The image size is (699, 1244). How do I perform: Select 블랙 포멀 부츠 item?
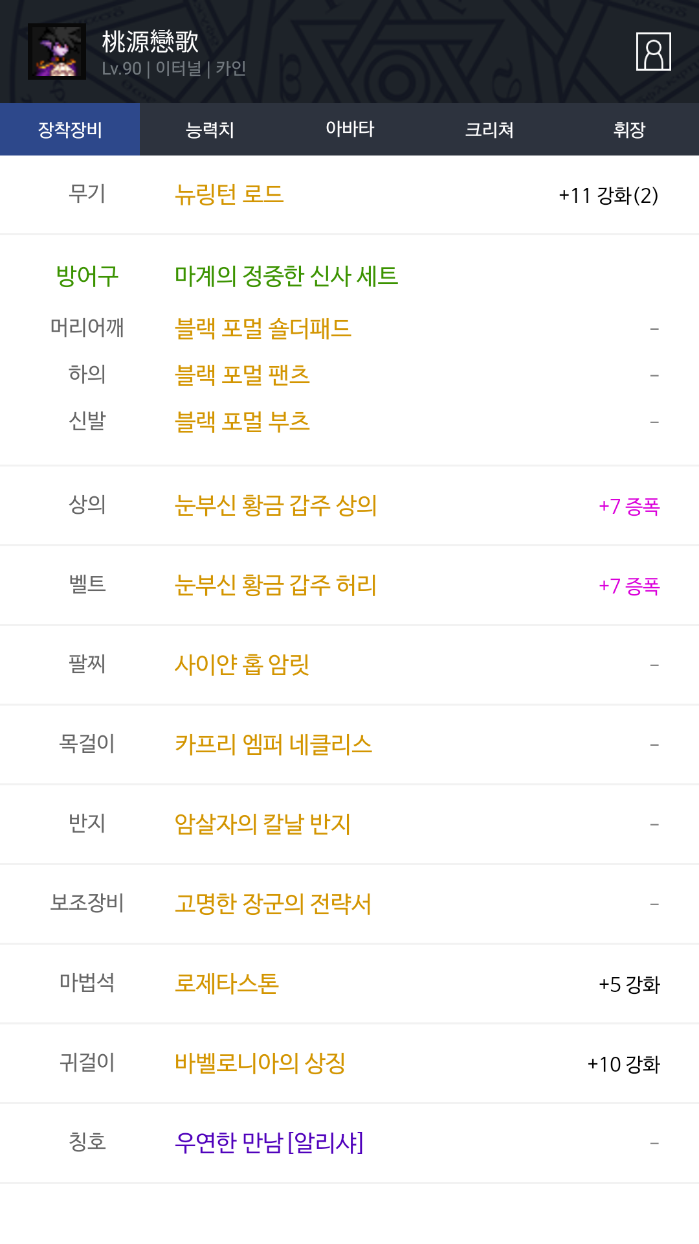[x=242, y=422]
